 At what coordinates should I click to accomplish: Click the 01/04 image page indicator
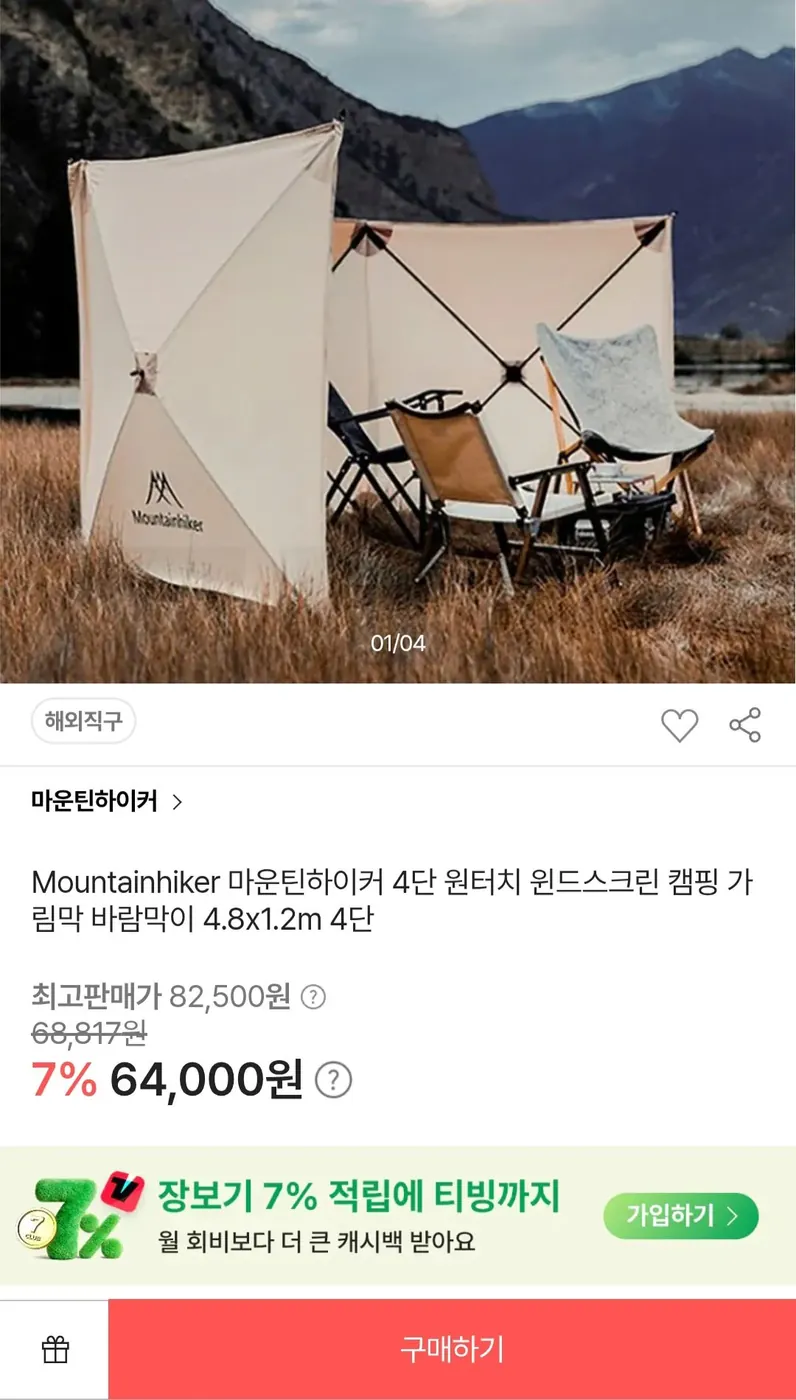tap(398, 643)
